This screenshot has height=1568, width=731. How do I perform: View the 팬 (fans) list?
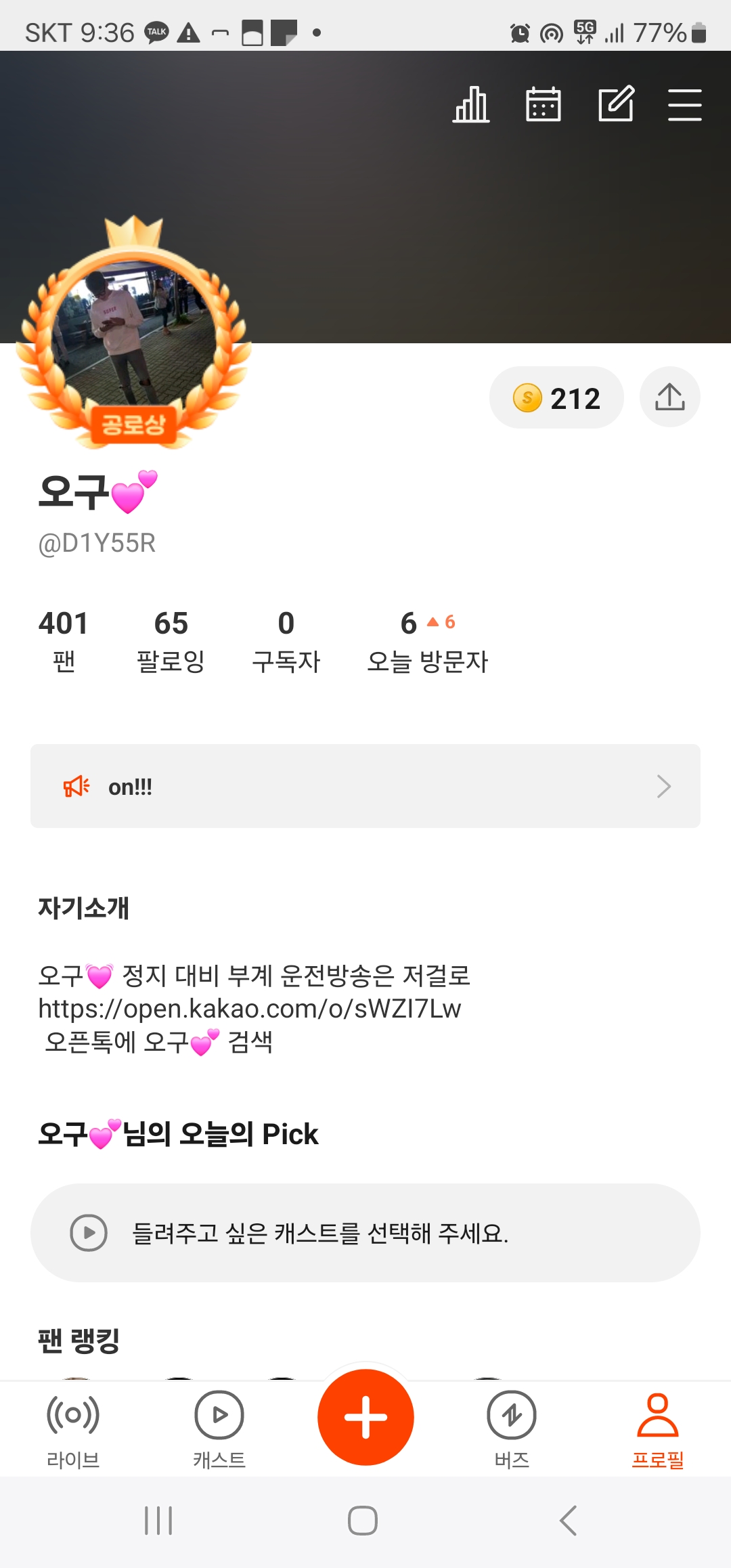(64, 640)
